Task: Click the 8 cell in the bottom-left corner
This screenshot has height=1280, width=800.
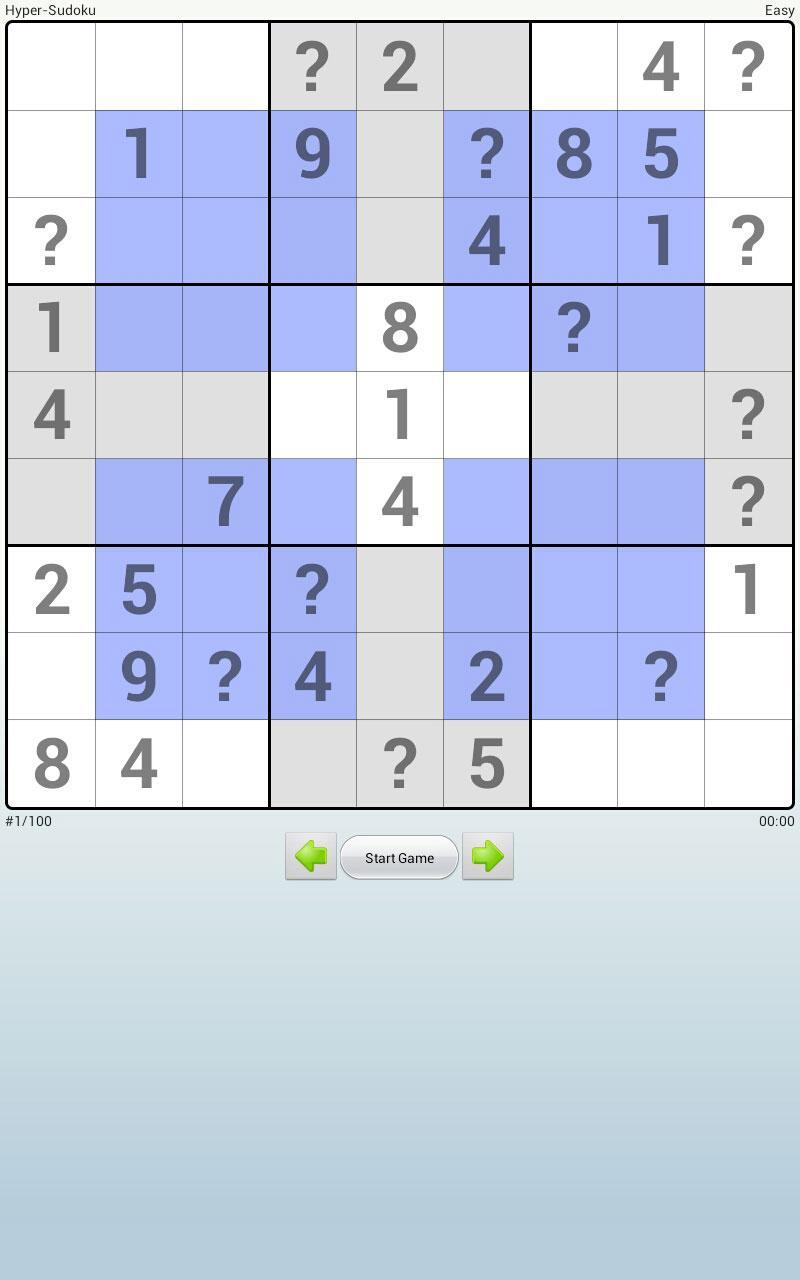Action: [x=53, y=762]
